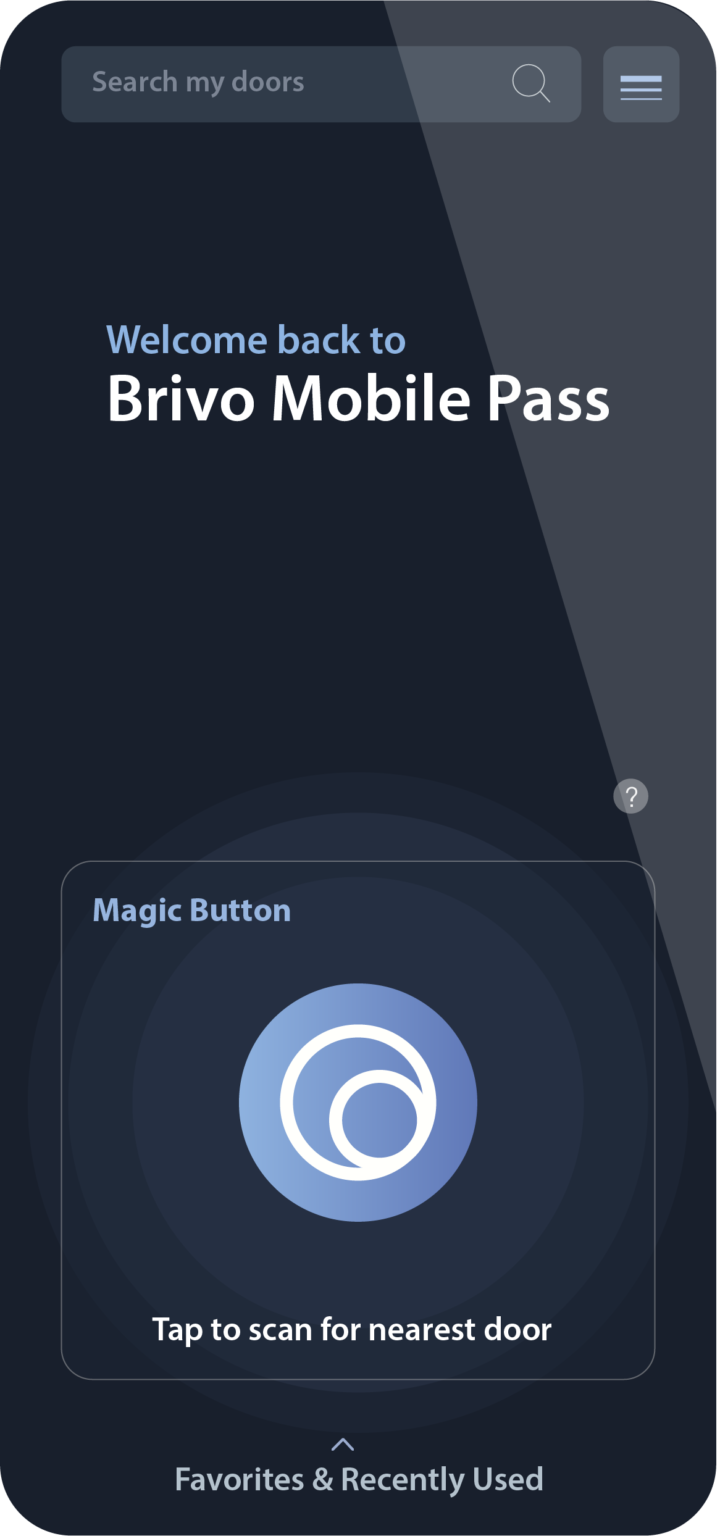Screen dimensions: 720x1536
Task: Open the help question mark icon
Action: pos(631,797)
